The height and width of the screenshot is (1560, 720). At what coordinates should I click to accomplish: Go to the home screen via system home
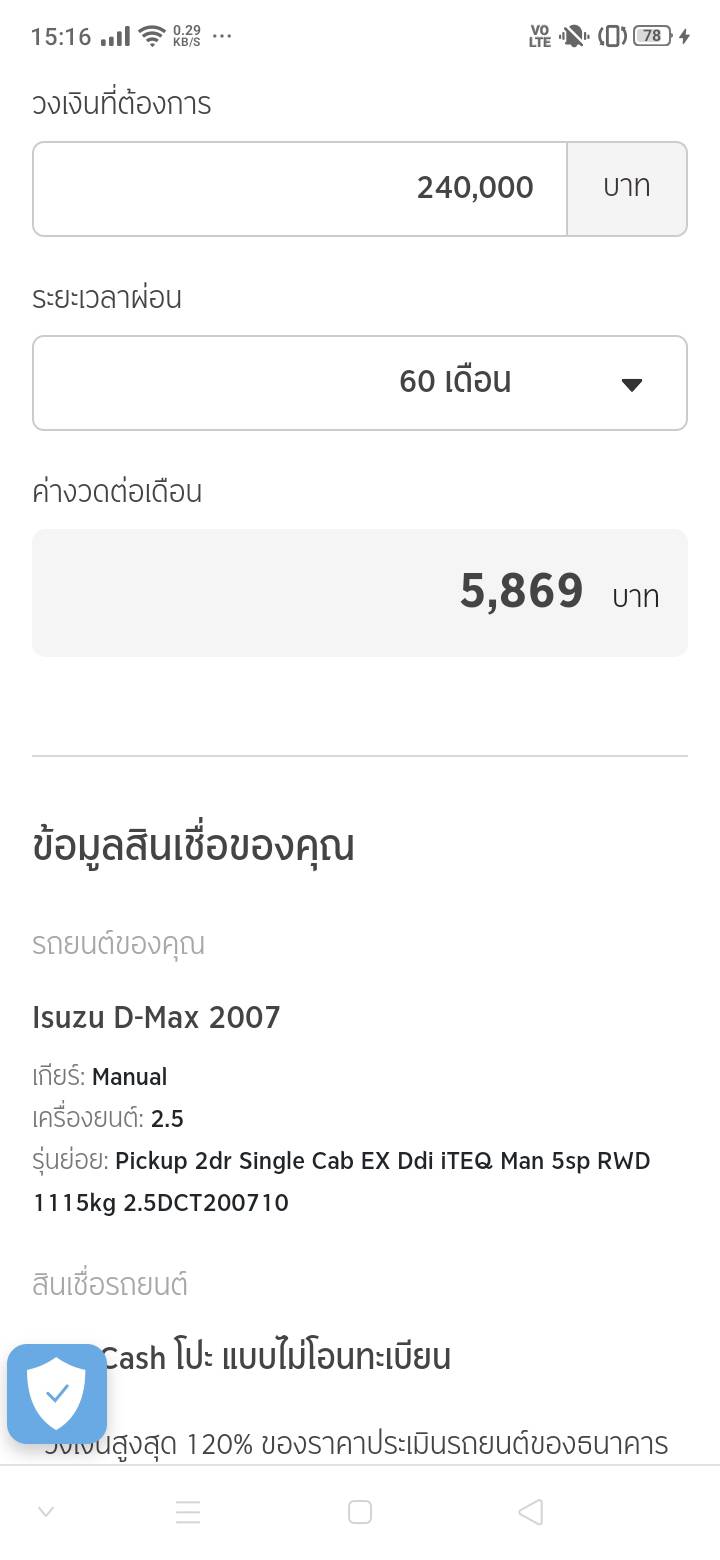(360, 1512)
